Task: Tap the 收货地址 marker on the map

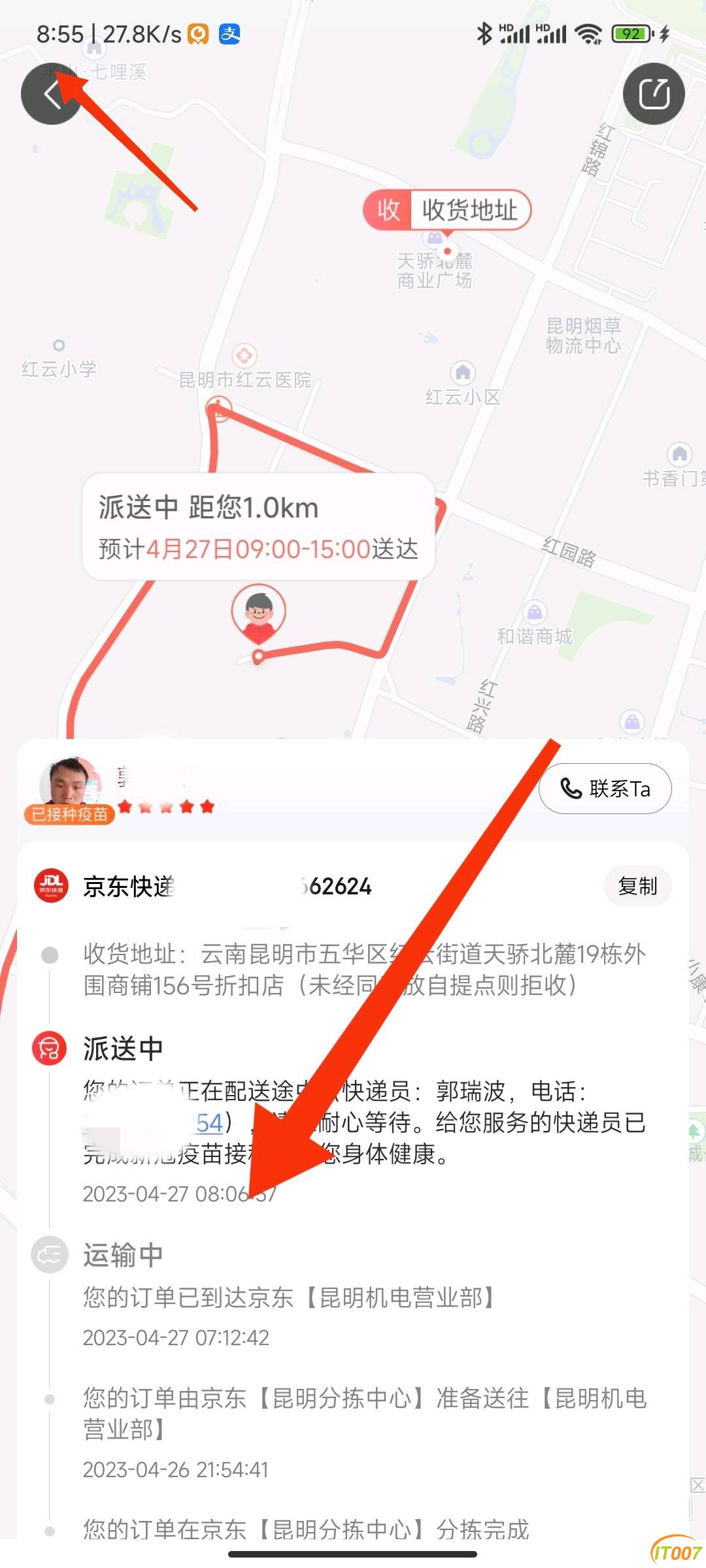Action: pyautogui.click(x=447, y=210)
